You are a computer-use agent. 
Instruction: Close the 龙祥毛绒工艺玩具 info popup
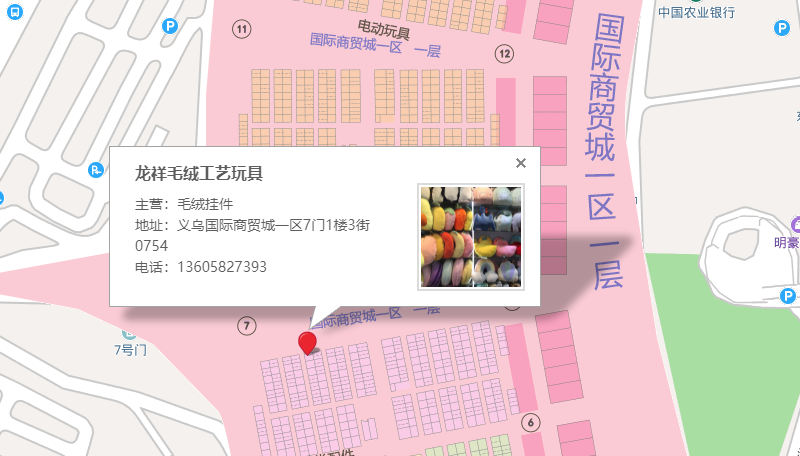point(520,164)
